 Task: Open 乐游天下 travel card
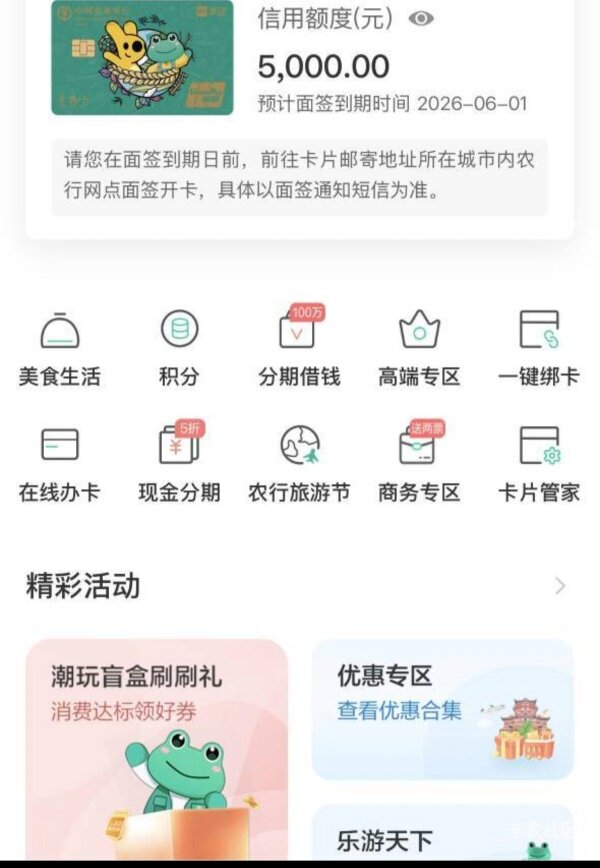click(442, 835)
